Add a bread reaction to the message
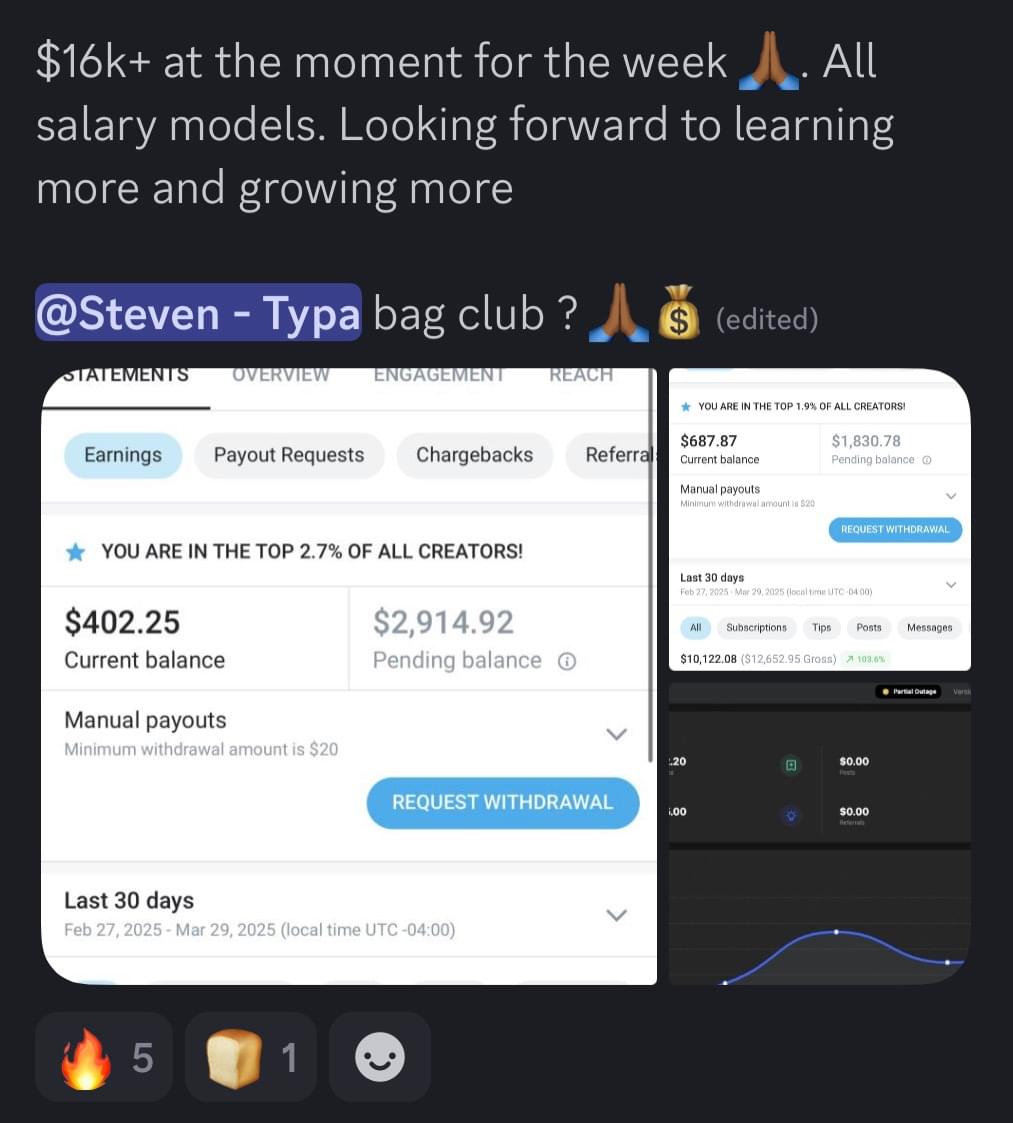This screenshot has width=1013, height=1123. tap(250, 1057)
